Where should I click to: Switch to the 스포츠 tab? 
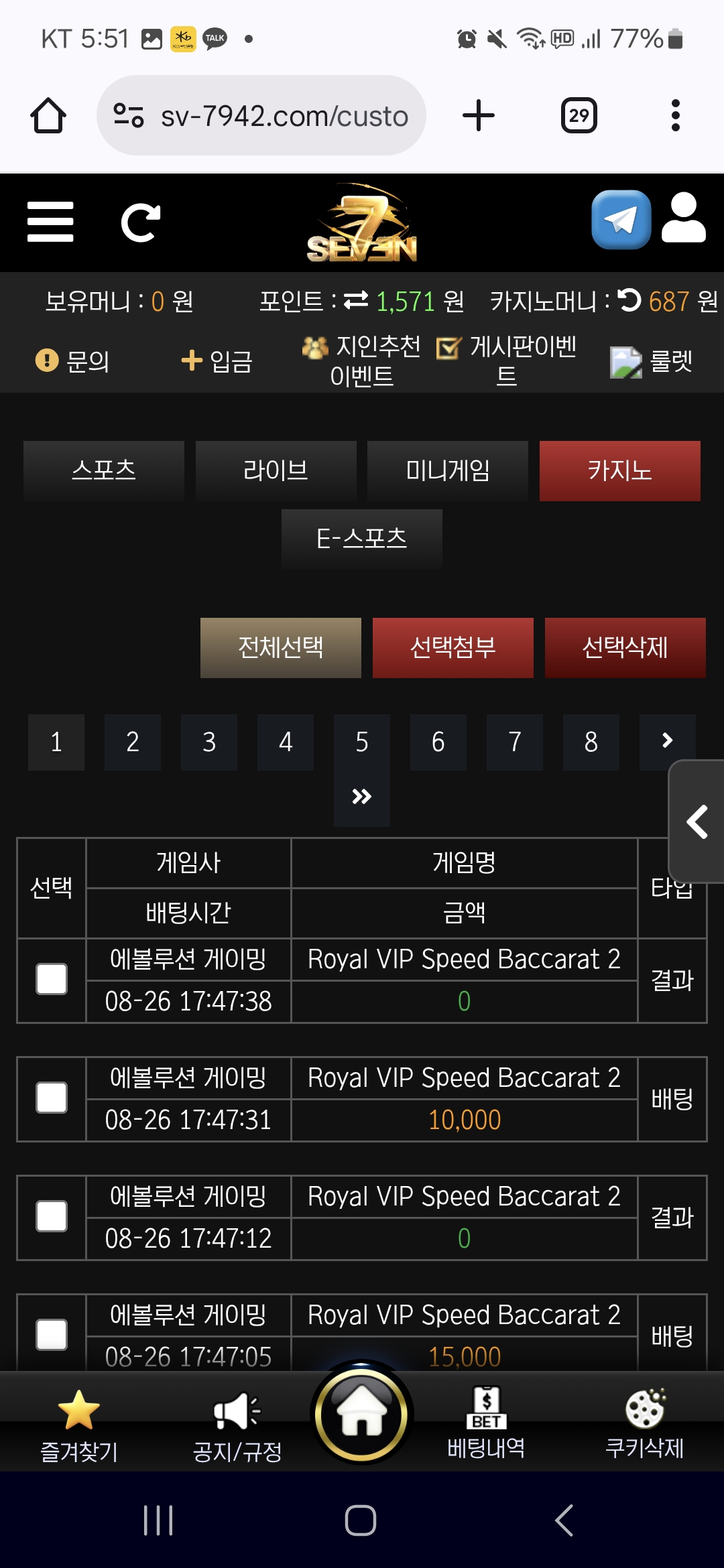104,470
